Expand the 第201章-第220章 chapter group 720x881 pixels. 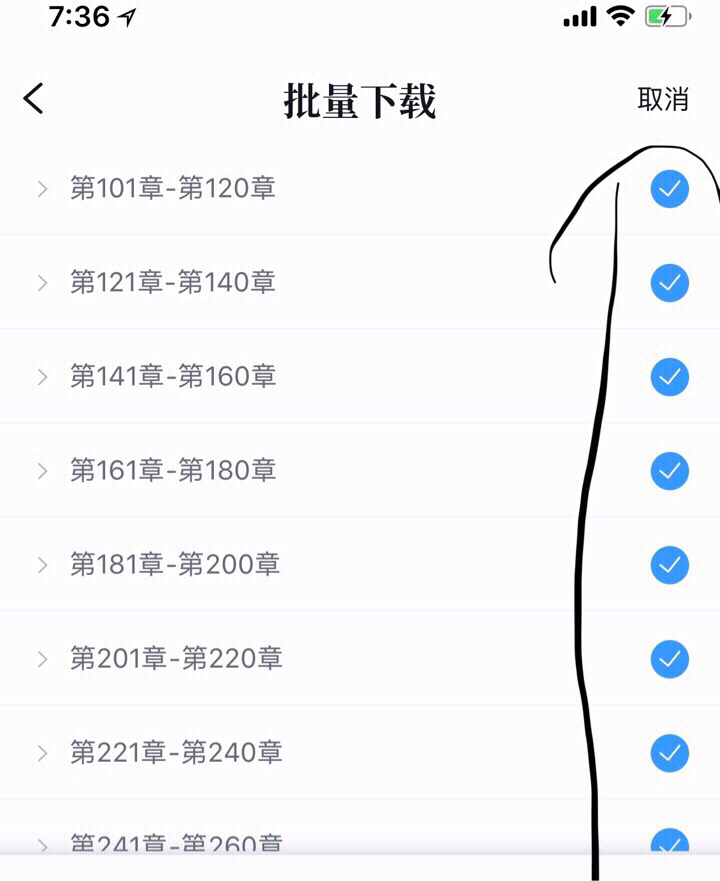pos(42,658)
